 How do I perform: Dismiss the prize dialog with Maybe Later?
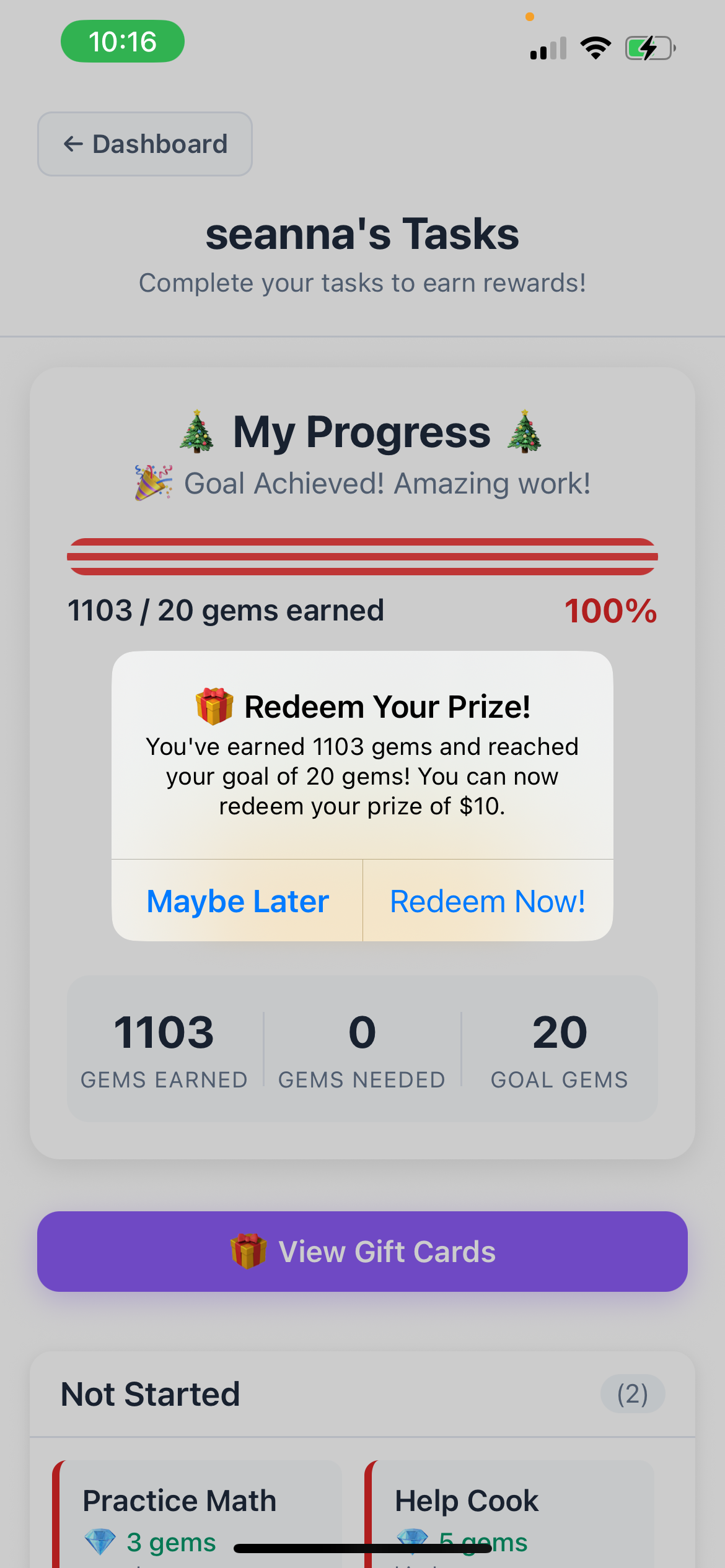point(237,901)
